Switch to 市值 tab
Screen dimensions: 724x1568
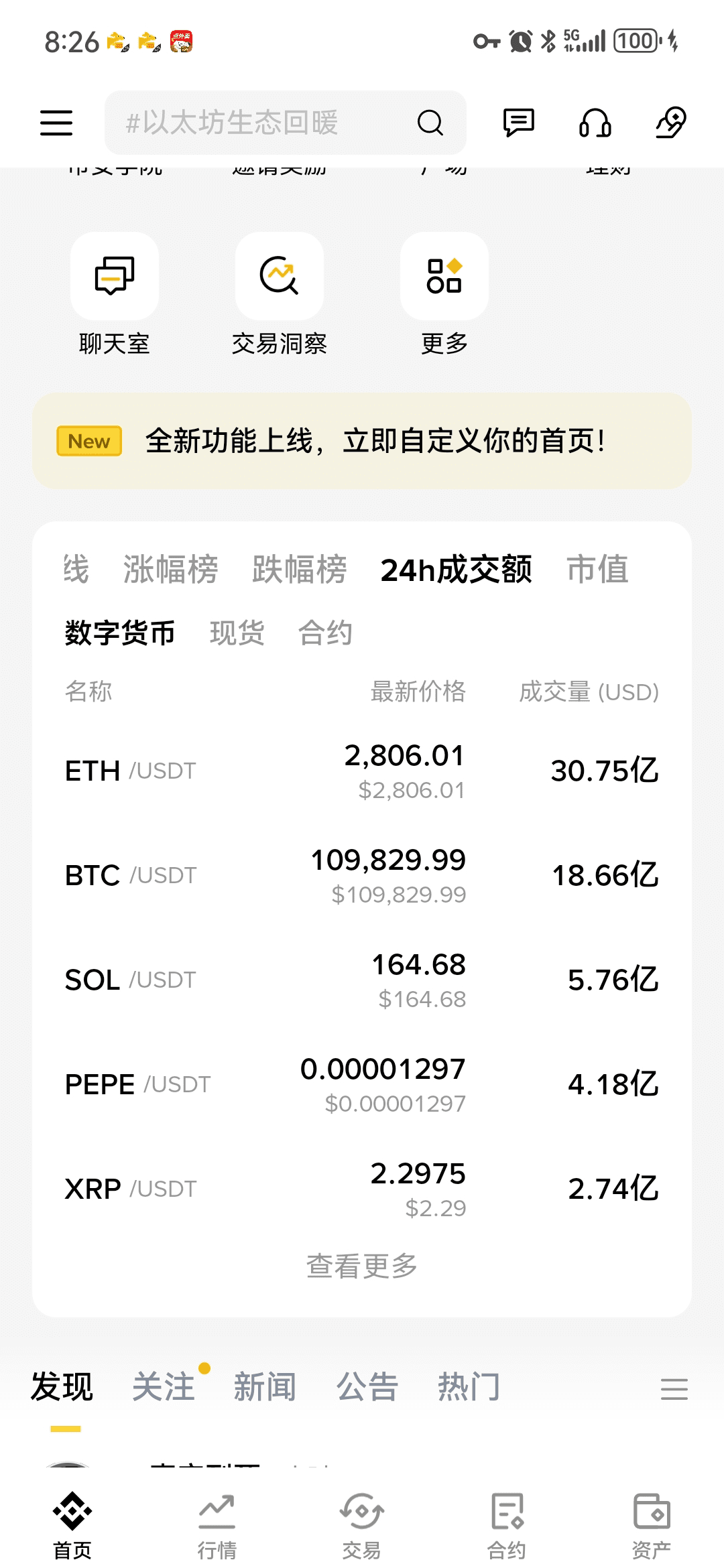(598, 570)
